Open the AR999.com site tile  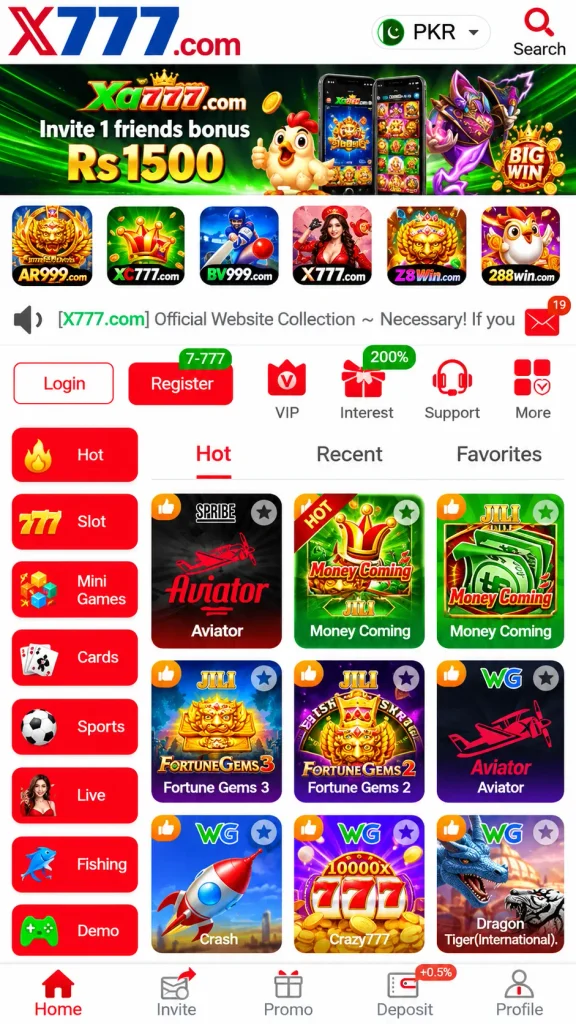pyautogui.click(x=52, y=246)
